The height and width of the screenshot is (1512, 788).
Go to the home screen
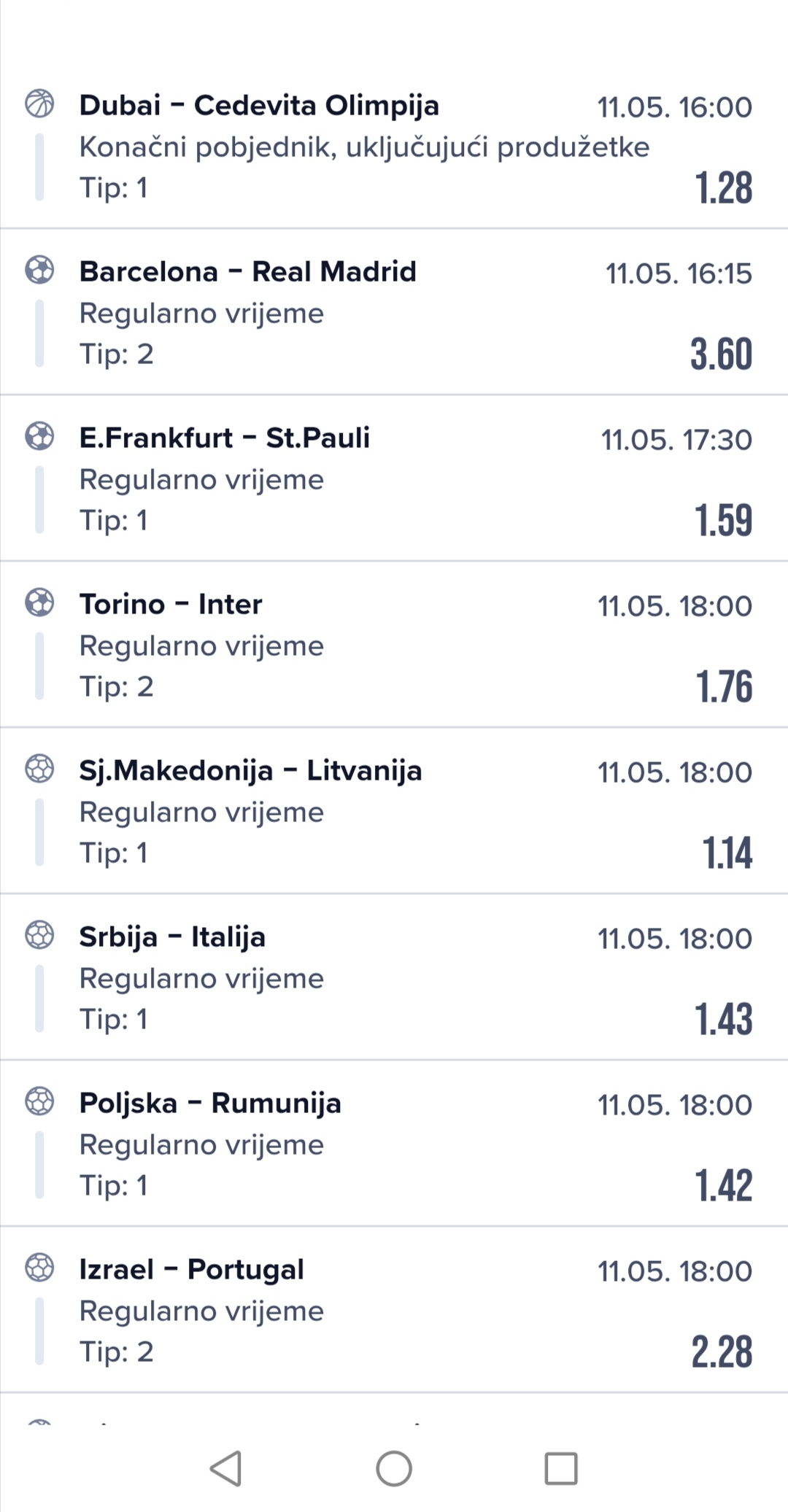394,1468
